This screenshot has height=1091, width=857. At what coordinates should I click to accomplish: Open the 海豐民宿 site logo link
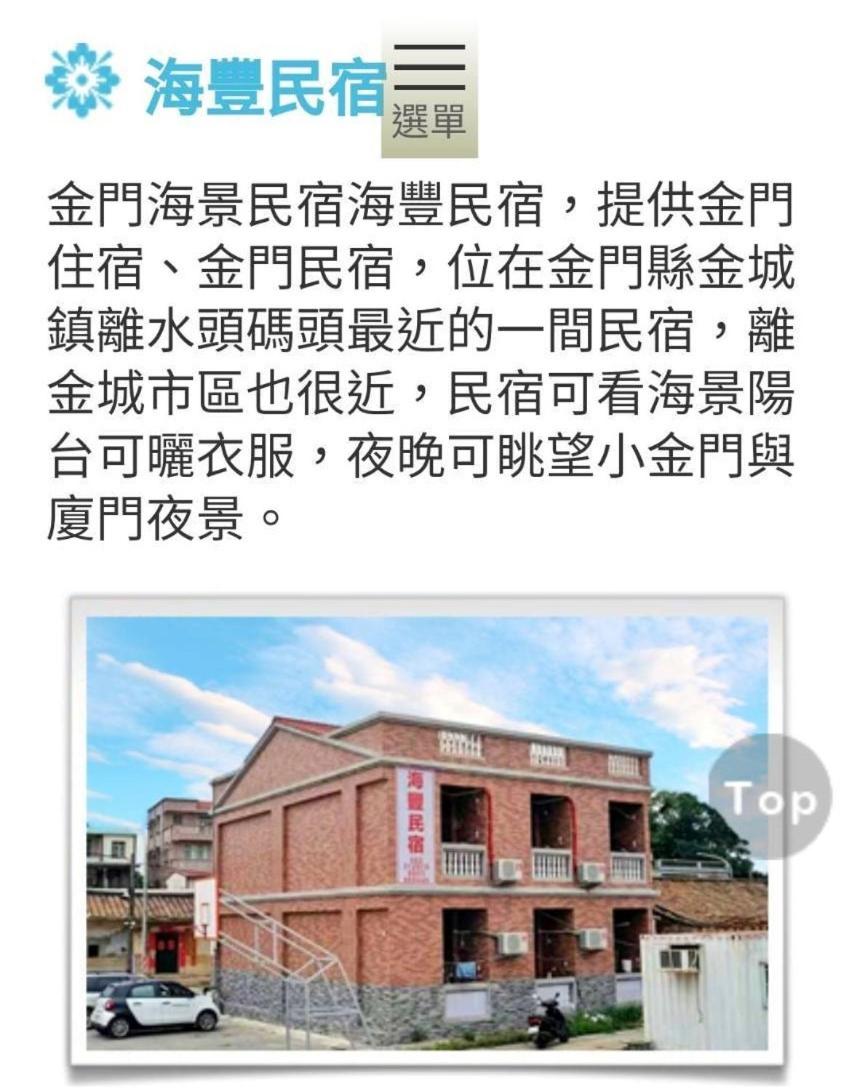coord(215,85)
